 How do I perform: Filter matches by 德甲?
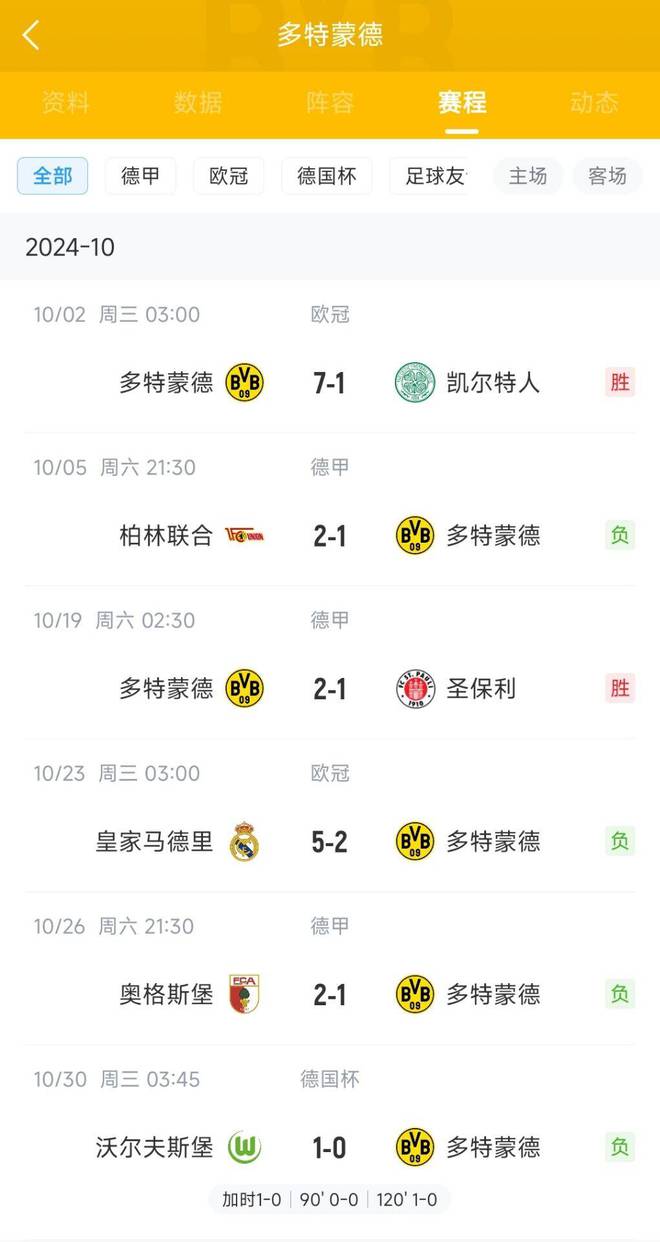point(141,176)
